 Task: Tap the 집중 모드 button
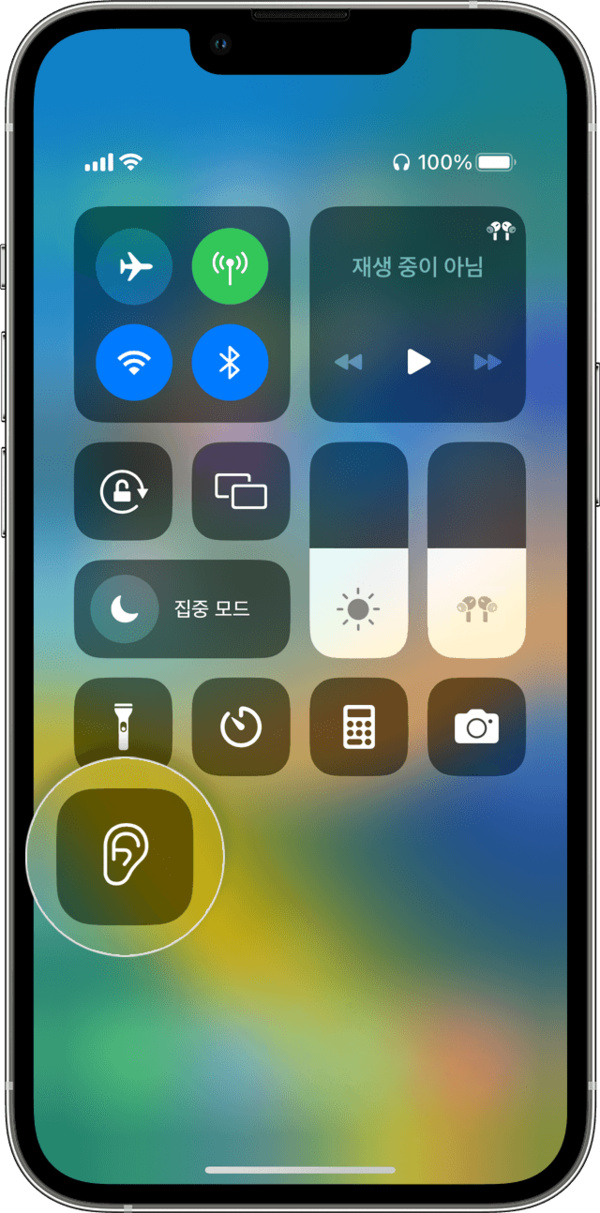click(x=182, y=609)
